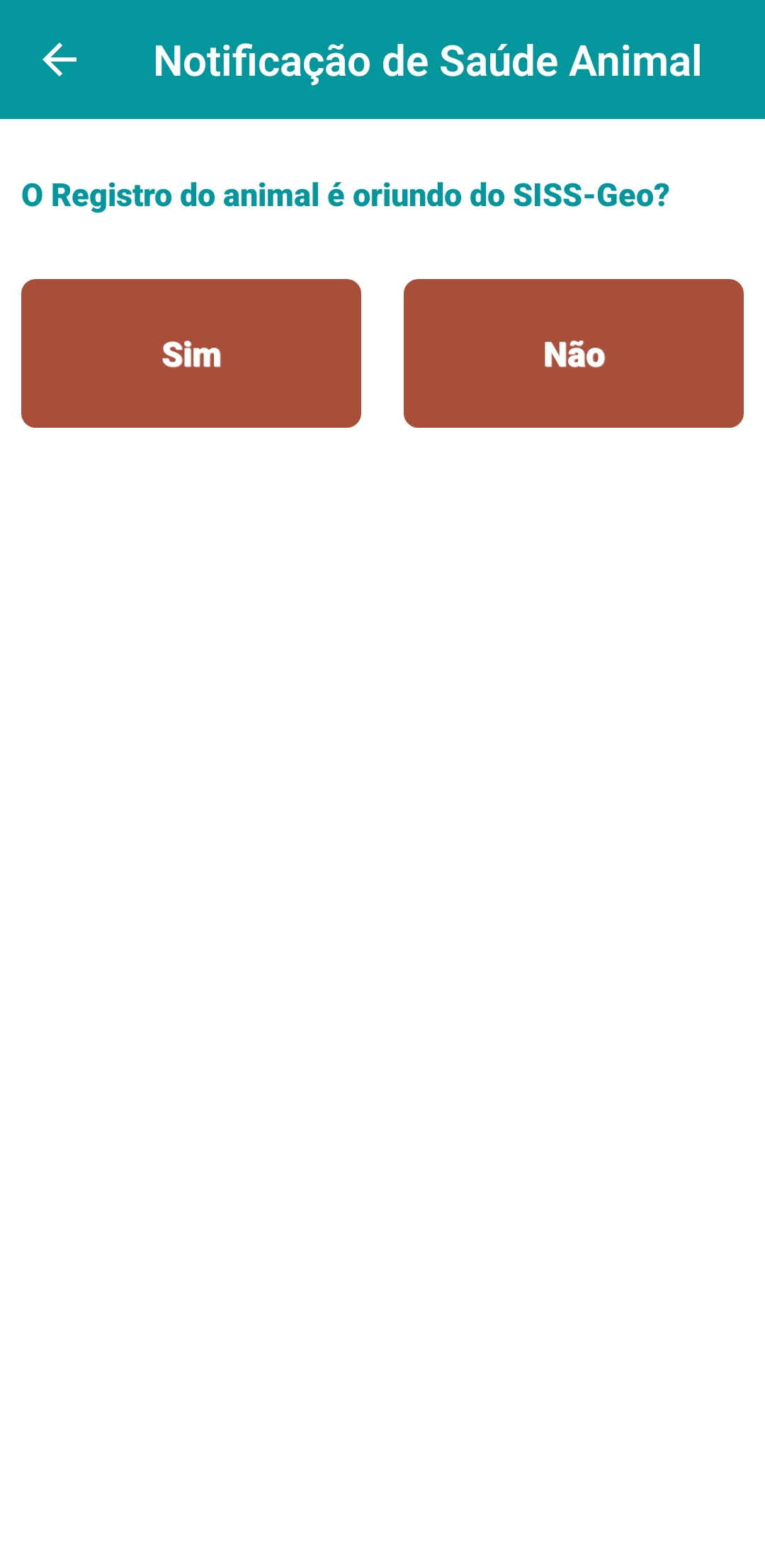Screen dimensions: 765x1568
Task: Choose the Não button
Action: (x=574, y=353)
